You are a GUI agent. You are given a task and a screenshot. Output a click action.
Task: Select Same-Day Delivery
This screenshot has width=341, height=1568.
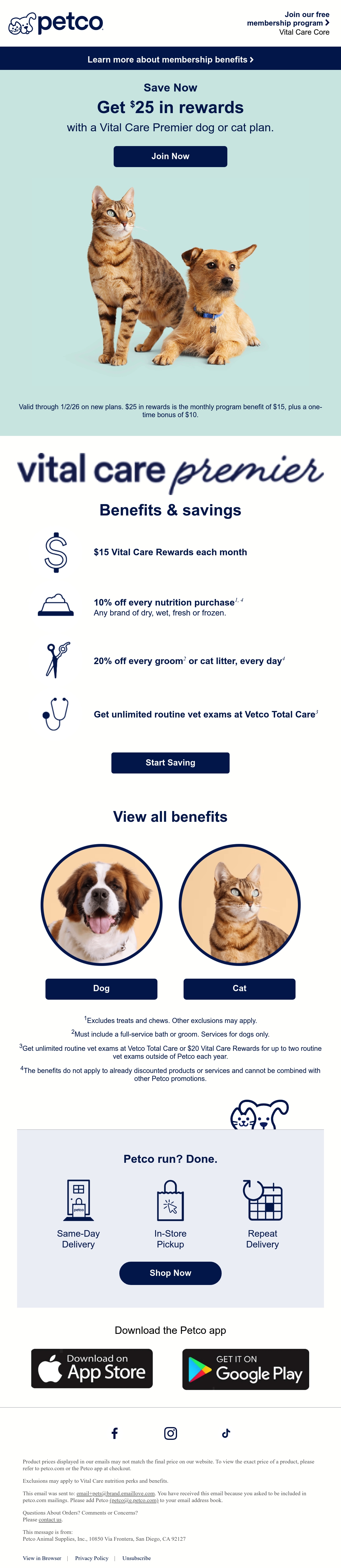tap(78, 1214)
